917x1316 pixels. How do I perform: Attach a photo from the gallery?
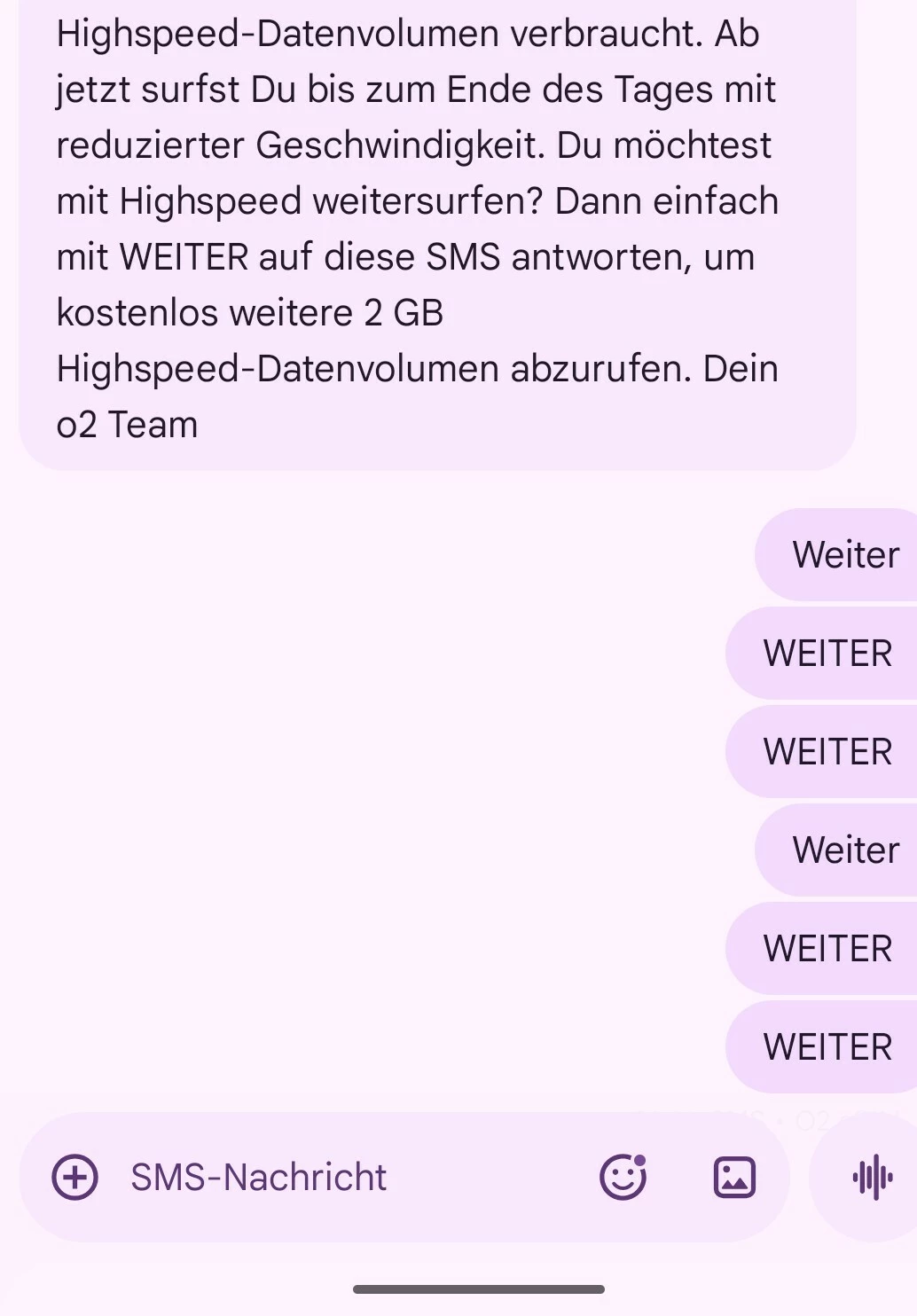click(x=734, y=1178)
